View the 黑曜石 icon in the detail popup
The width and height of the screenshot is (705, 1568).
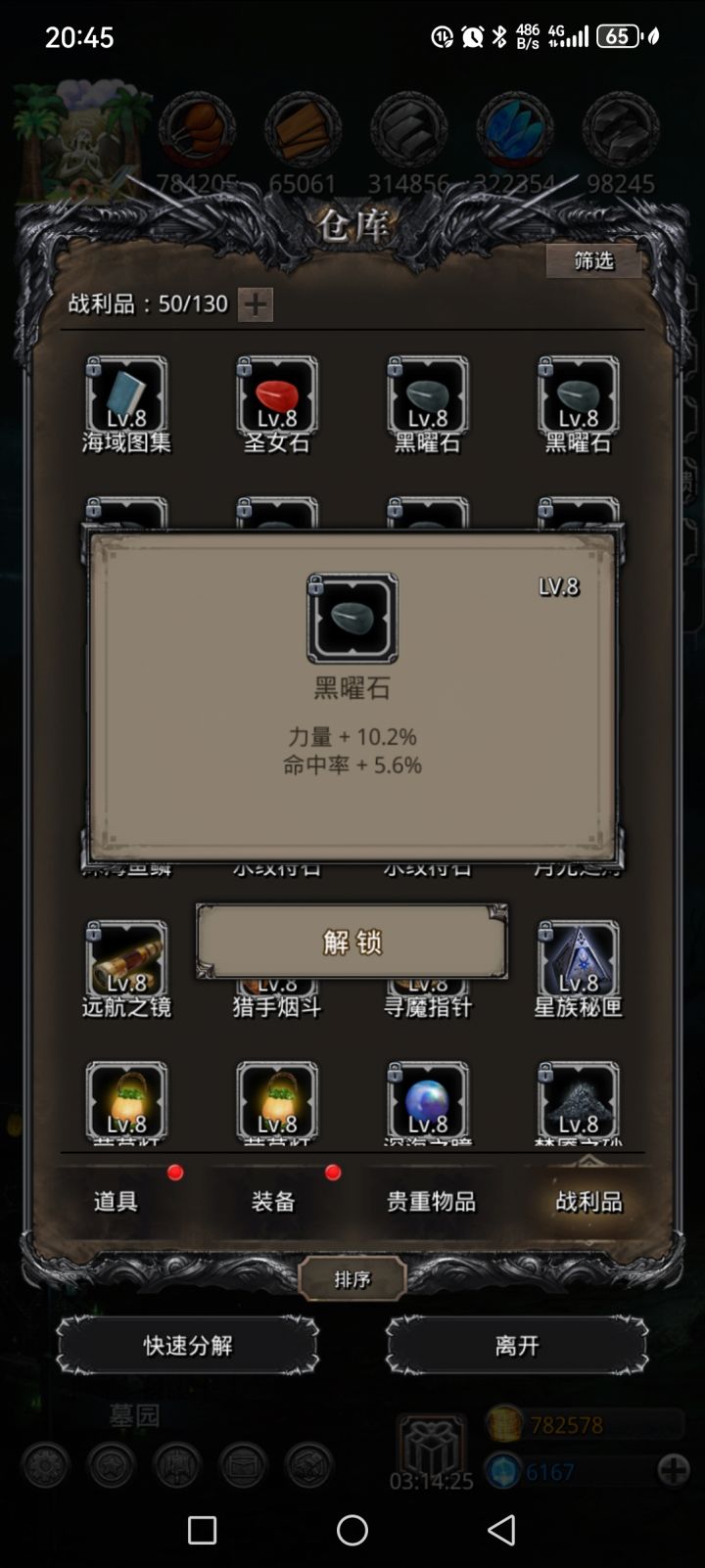click(x=352, y=619)
